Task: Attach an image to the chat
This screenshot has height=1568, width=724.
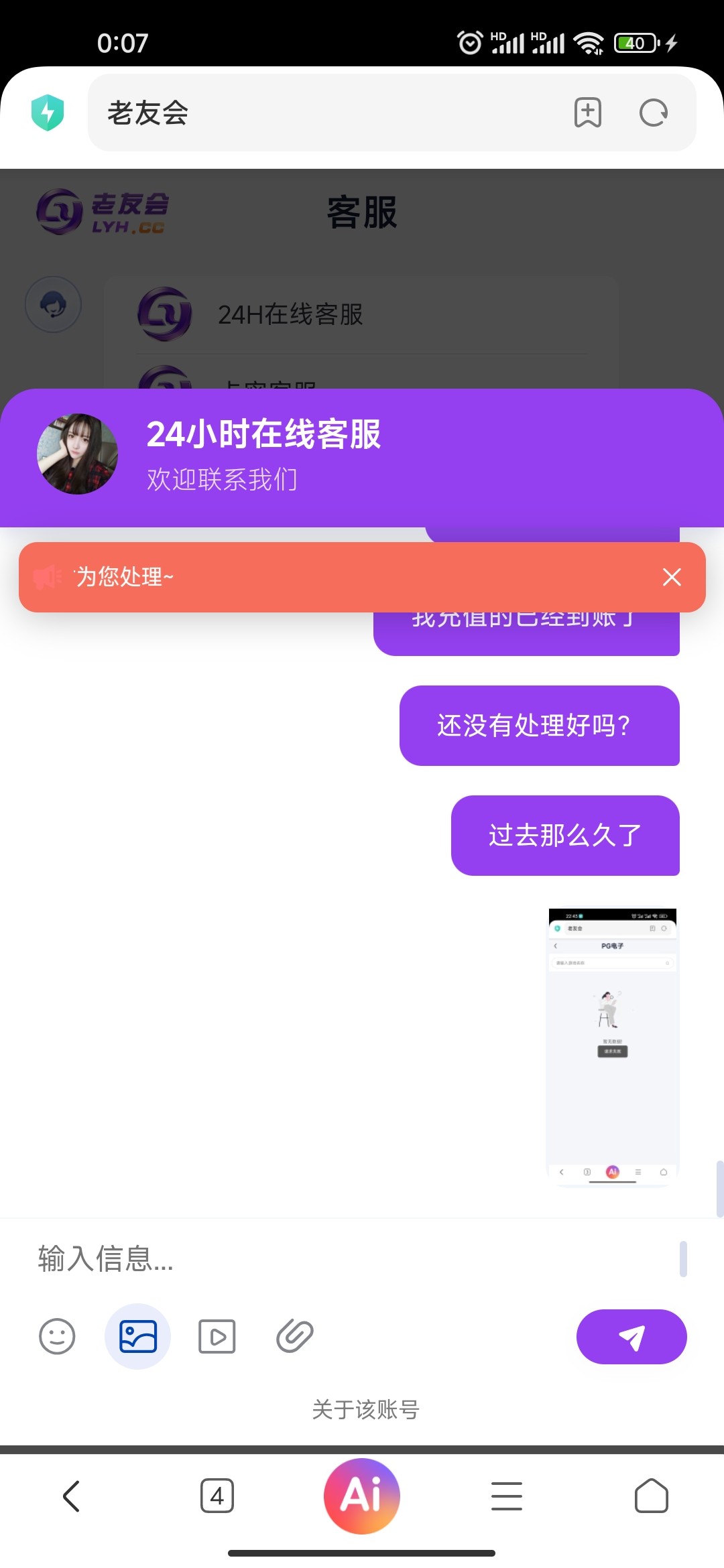Action: (x=137, y=1337)
